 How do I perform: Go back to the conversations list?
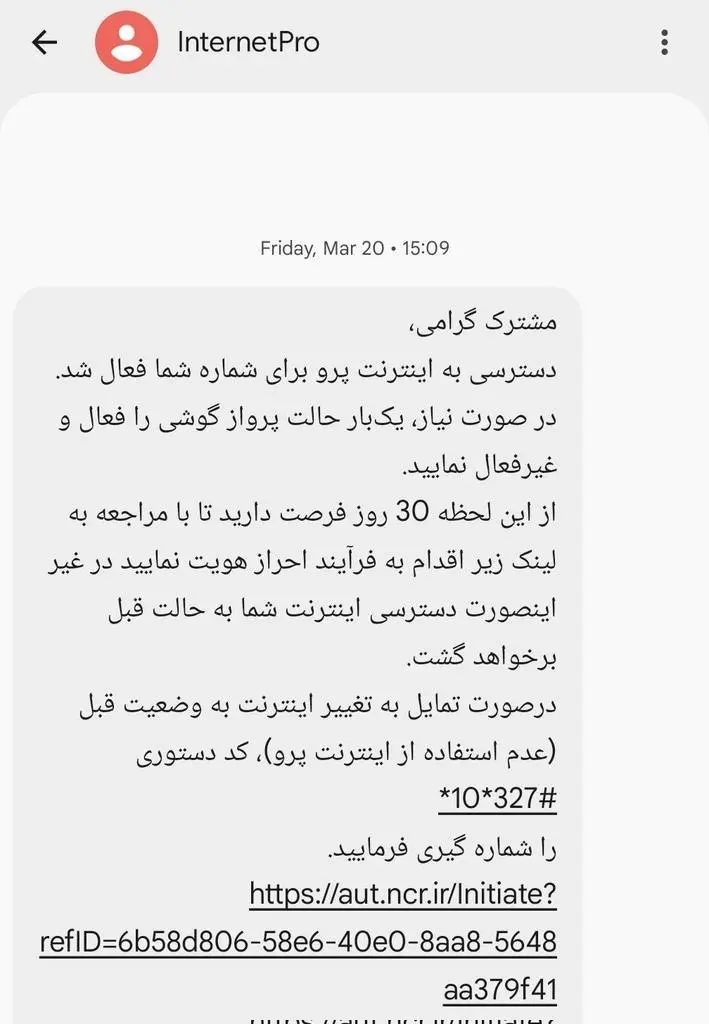[45, 42]
